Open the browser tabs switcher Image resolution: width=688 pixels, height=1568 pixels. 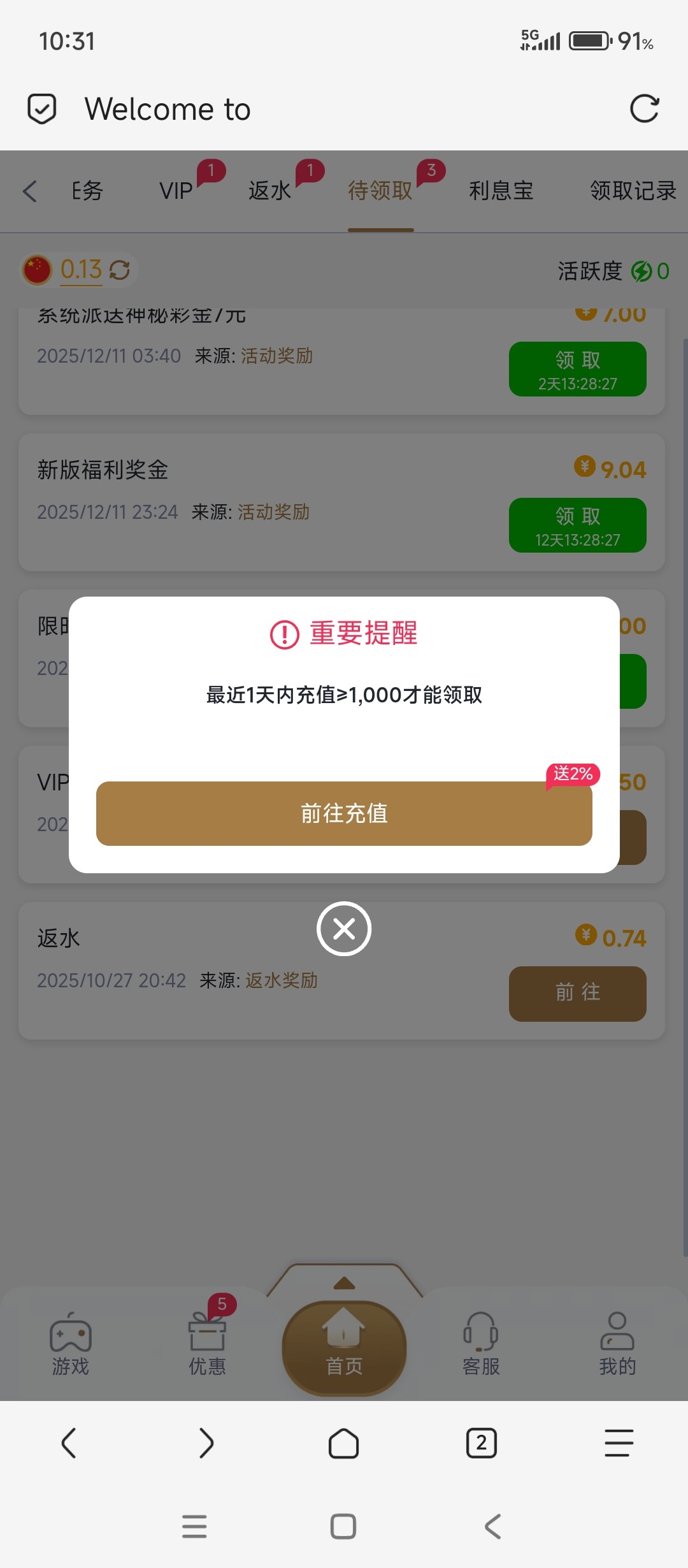(x=481, y=1443)
